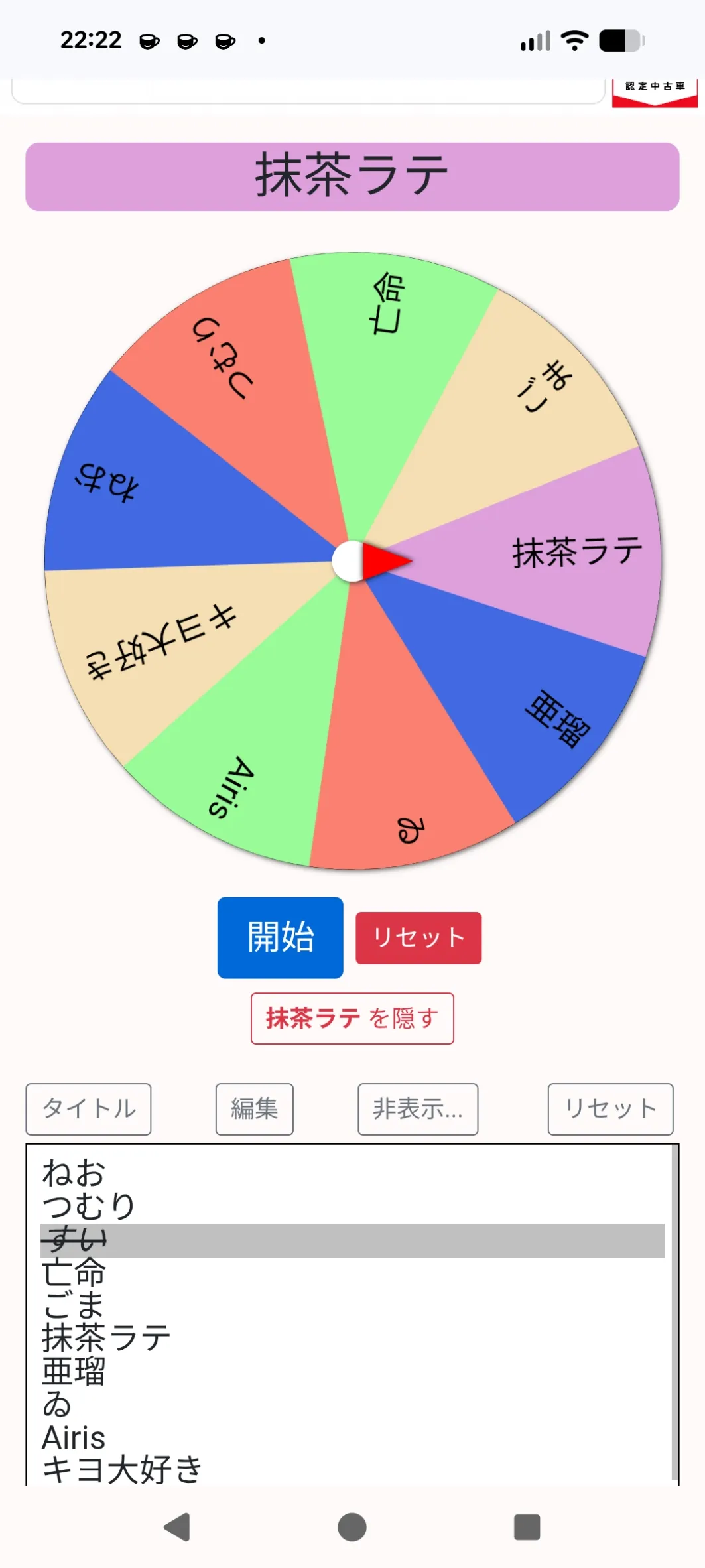Image resolution: width=705 pixels, height=1568 pixels.
Task: Open the 非表示... options
Action: tap(417, 1108)
